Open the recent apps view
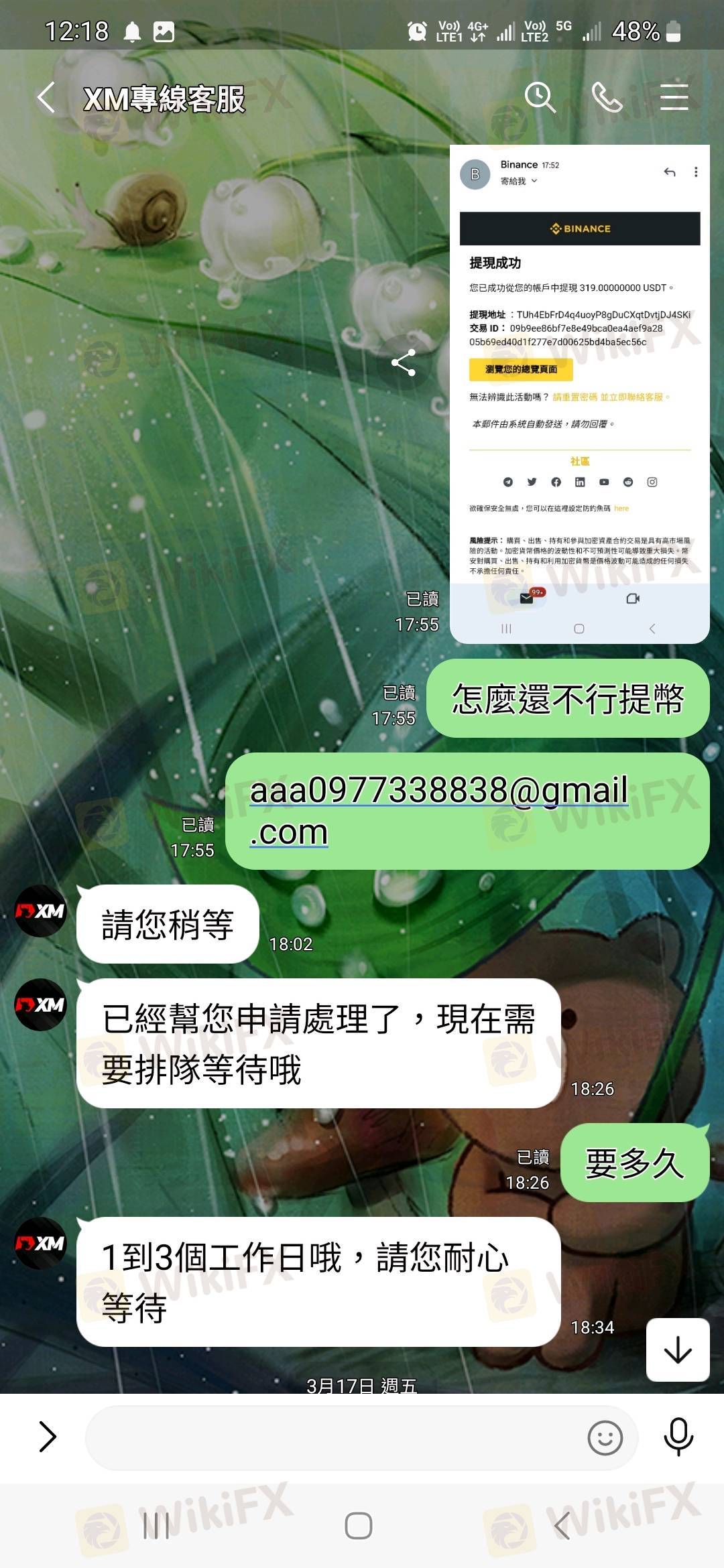 pos(156,1526)
